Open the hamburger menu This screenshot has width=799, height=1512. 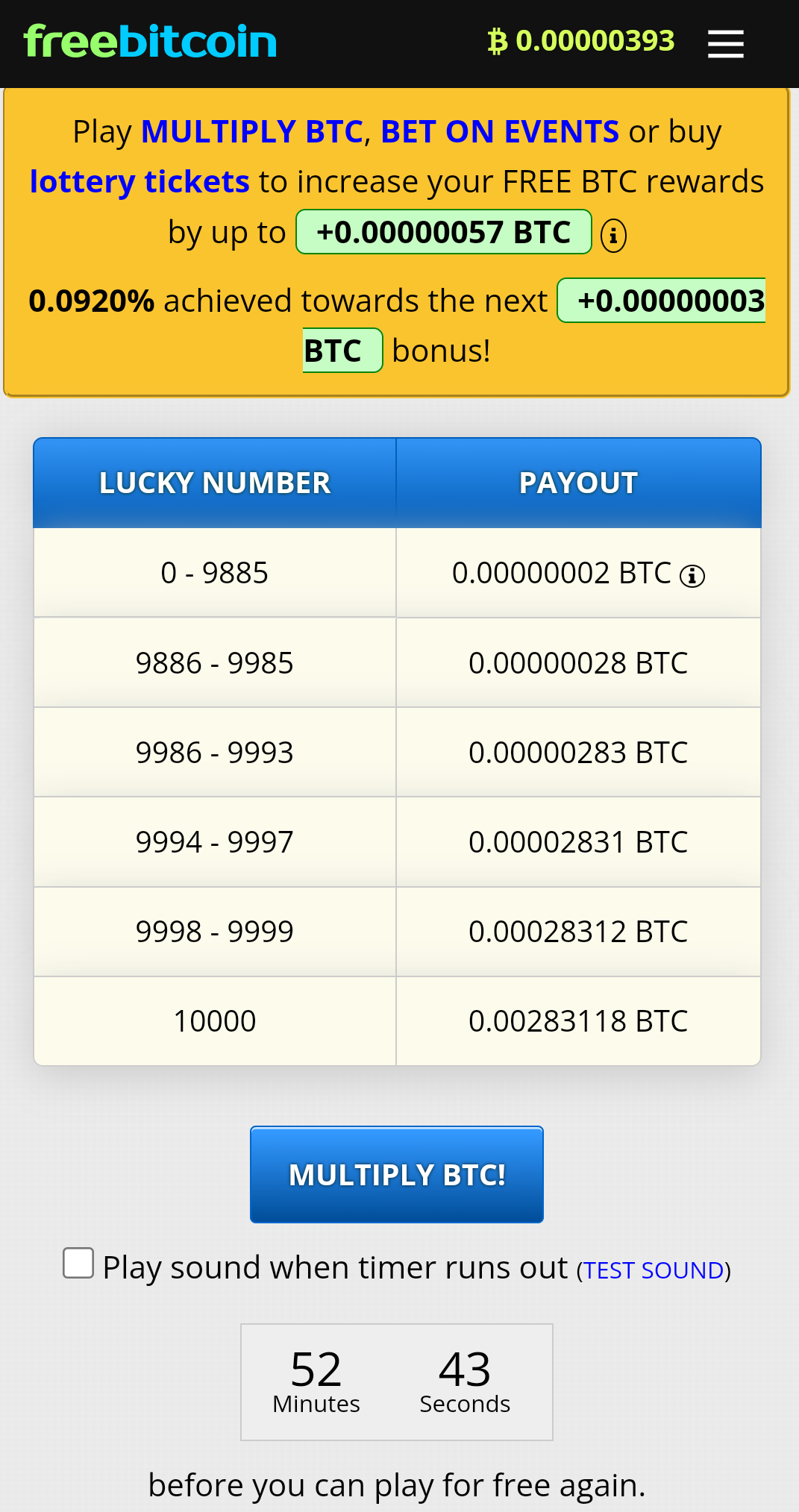[725, 43]
